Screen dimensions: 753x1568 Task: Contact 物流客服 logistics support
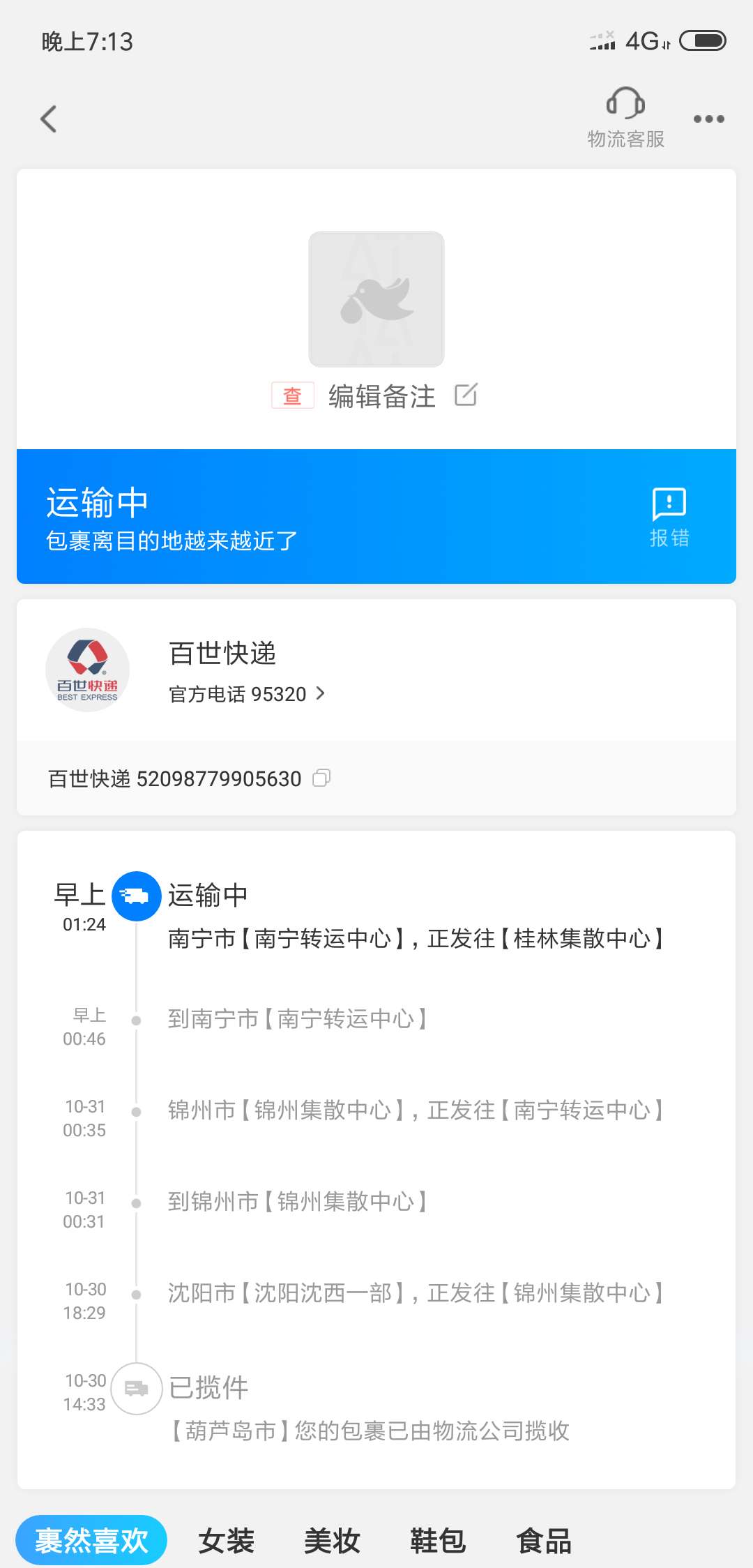[625, 119]
